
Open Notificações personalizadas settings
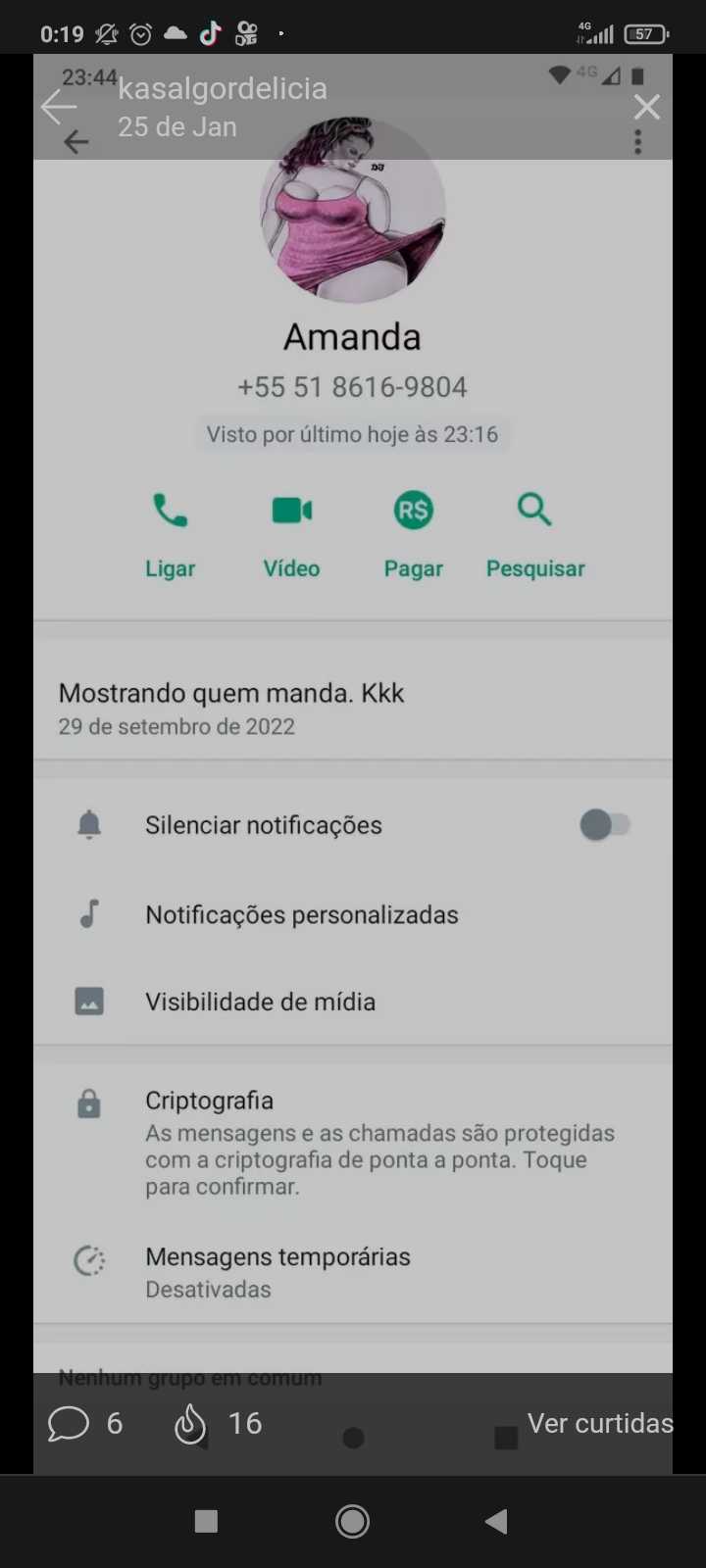[301, 914]
